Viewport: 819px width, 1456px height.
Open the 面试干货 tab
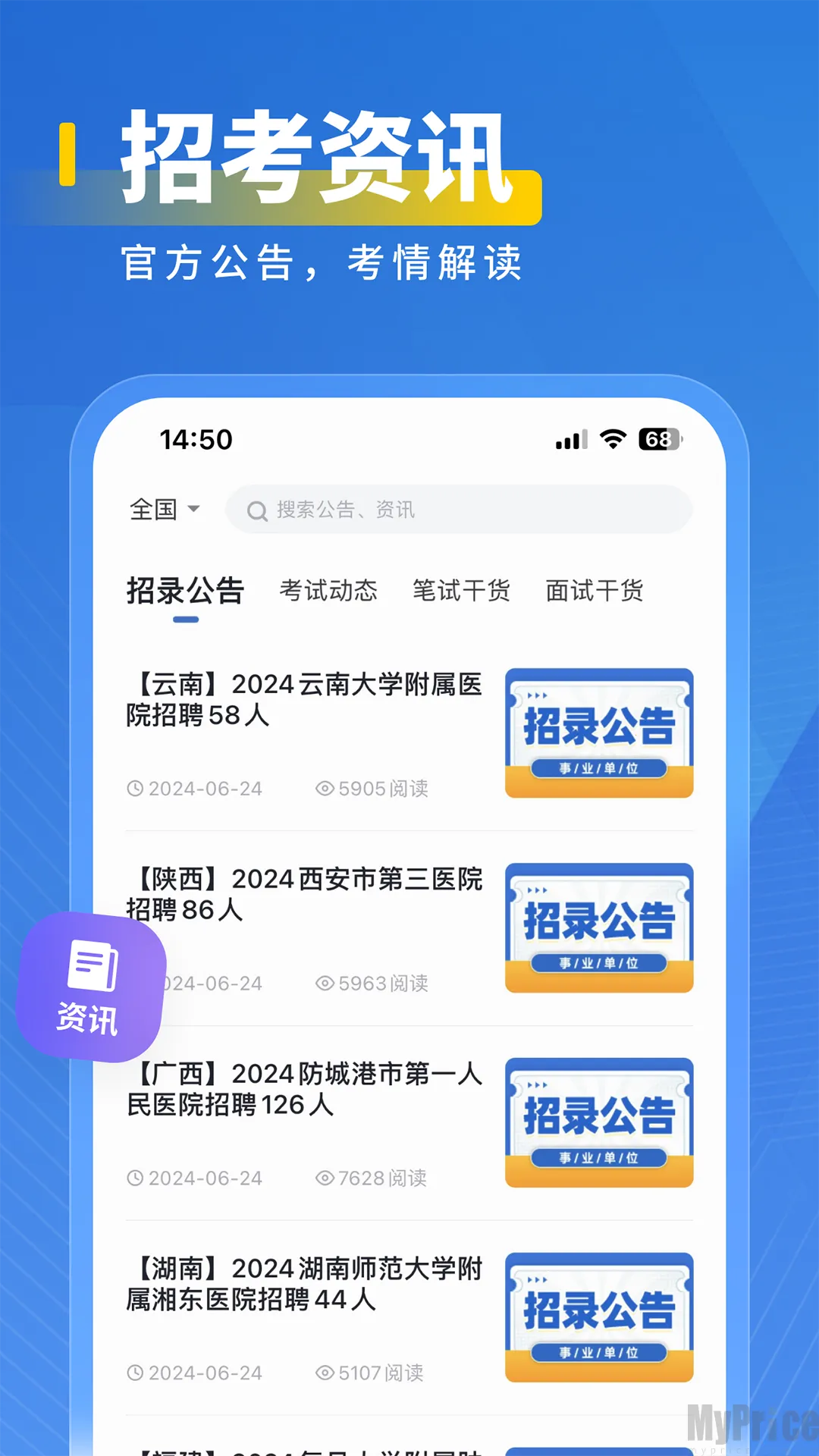pos(595,591)
